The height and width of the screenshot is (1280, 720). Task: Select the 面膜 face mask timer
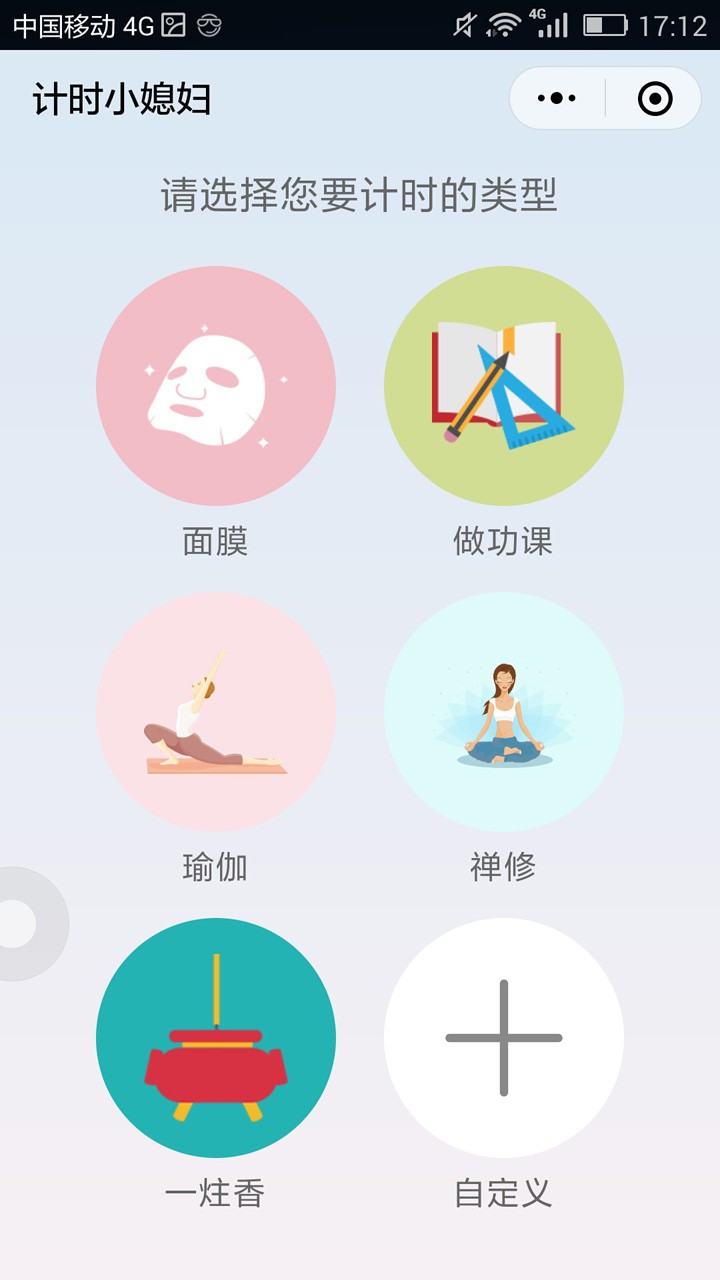(x=216, y=386)
